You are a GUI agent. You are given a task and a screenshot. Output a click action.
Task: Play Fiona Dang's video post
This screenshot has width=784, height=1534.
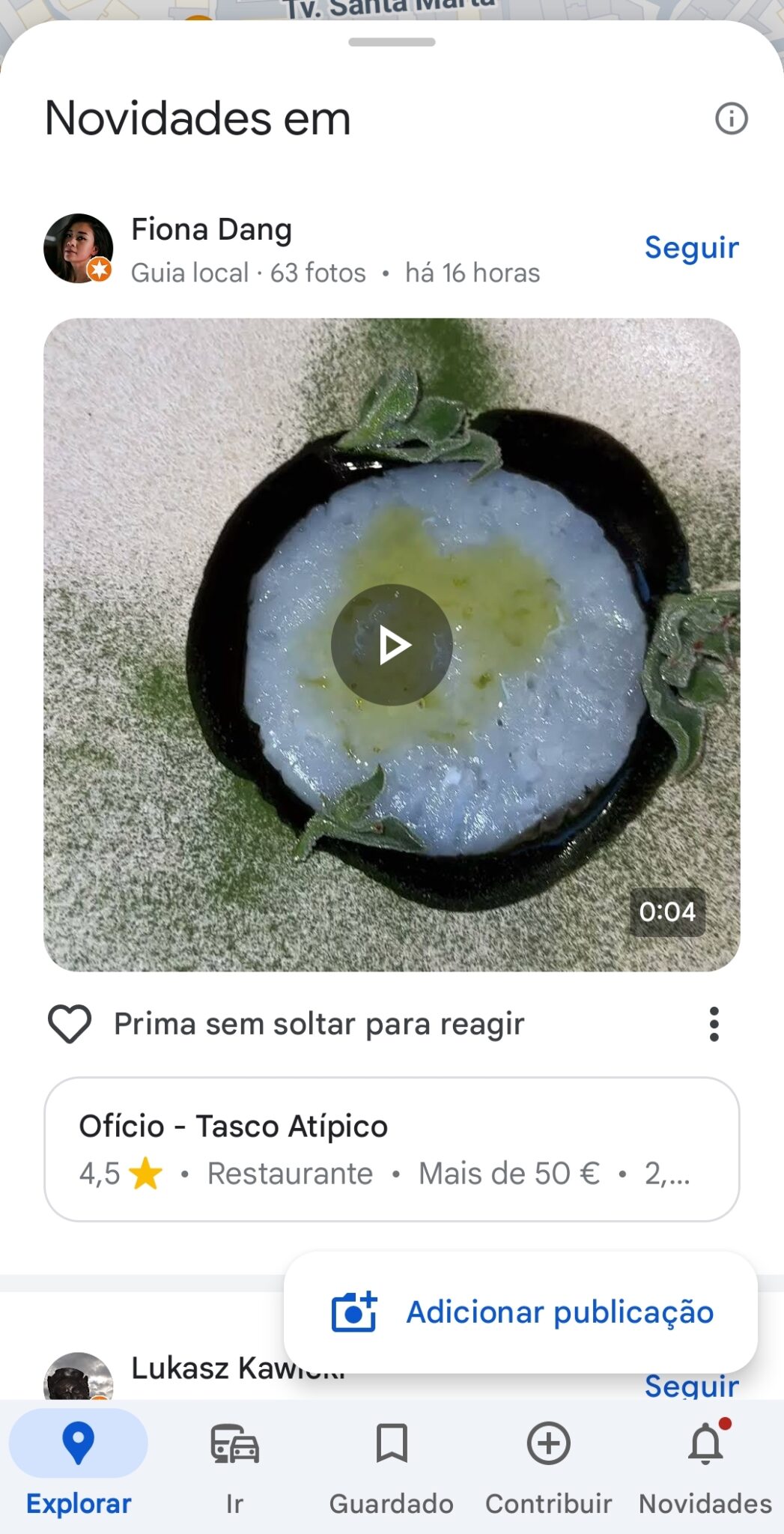(392, 644)
